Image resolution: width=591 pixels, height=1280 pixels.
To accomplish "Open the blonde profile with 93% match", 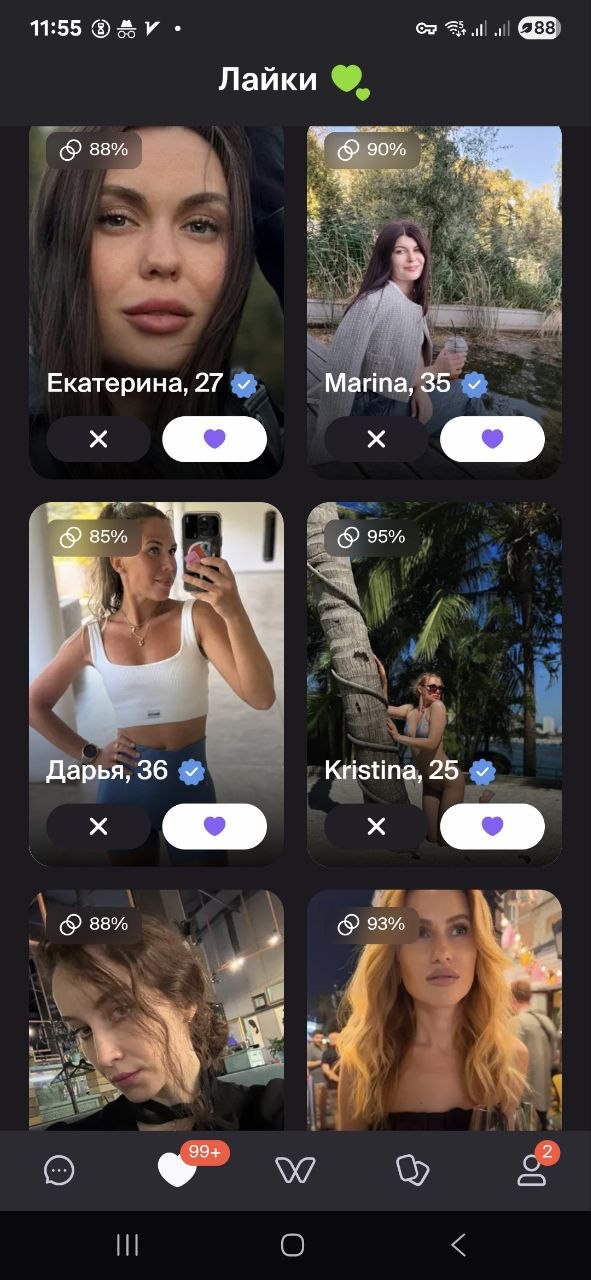I will coord(434,1010).
